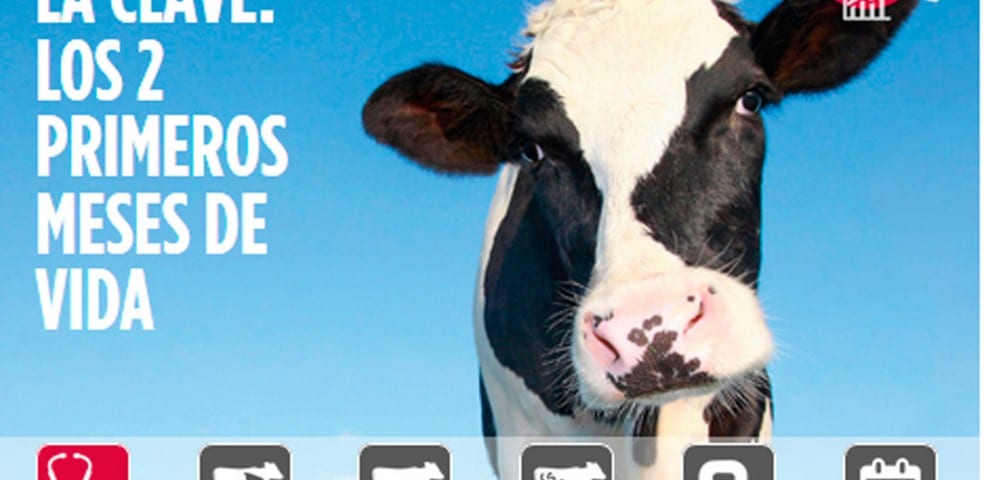984x480 pixels.
Task: Open the red stethoscope health tab
Action: [83, 463]
